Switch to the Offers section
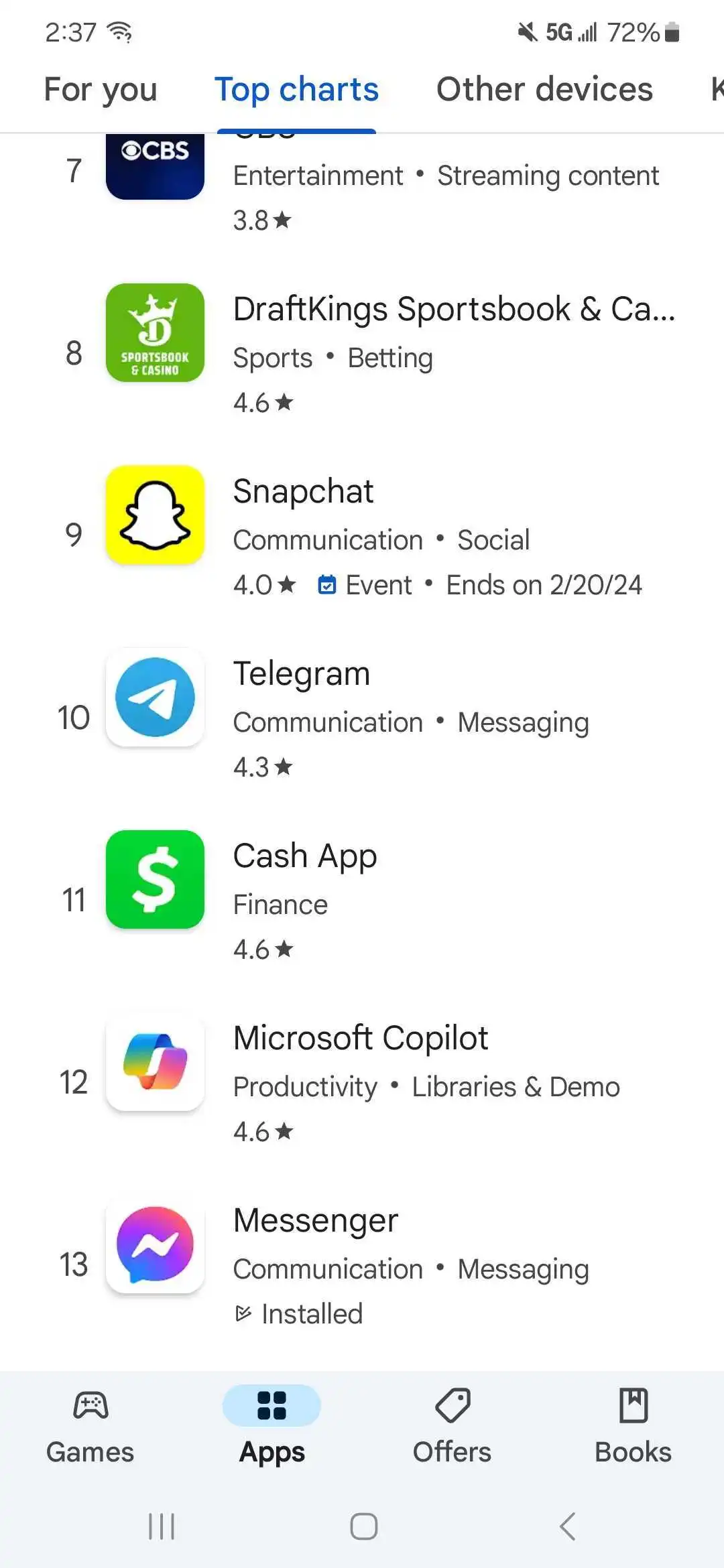 (452, 1425)
